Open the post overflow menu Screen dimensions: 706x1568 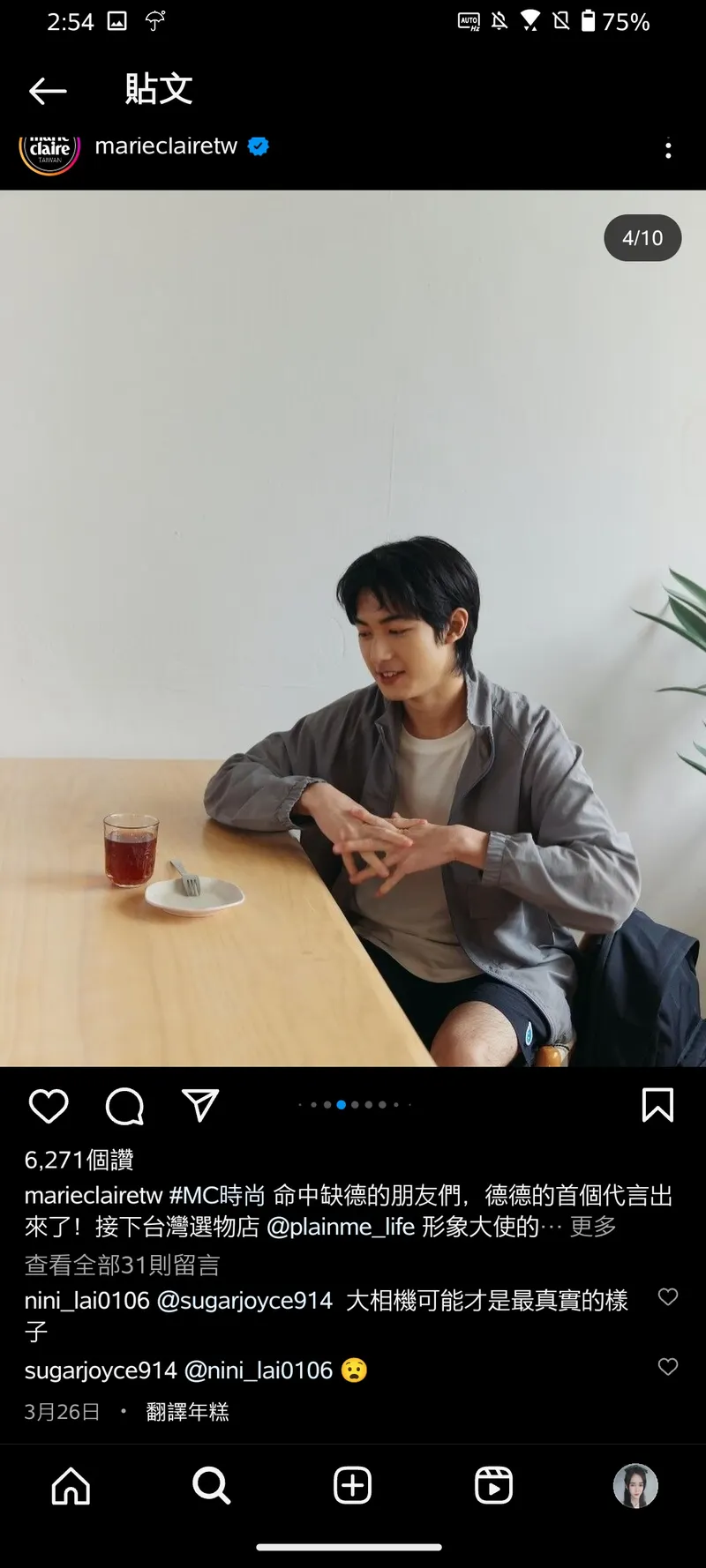pos(668,150)
